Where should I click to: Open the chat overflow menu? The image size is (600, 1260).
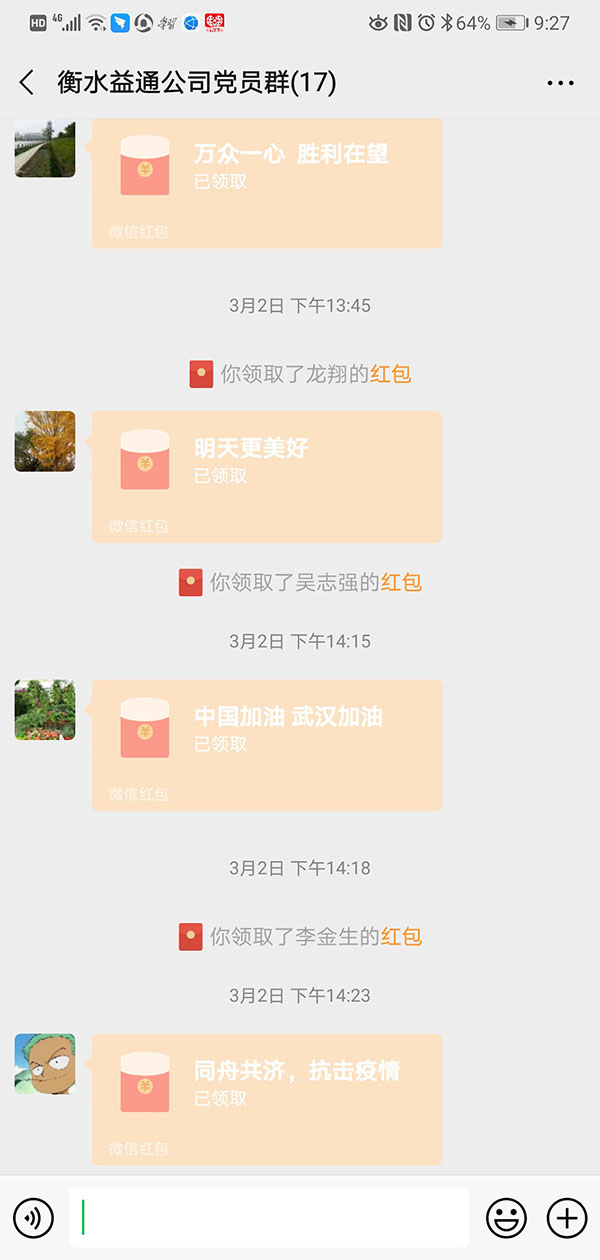pyautogui.click(x=561, y=84)
